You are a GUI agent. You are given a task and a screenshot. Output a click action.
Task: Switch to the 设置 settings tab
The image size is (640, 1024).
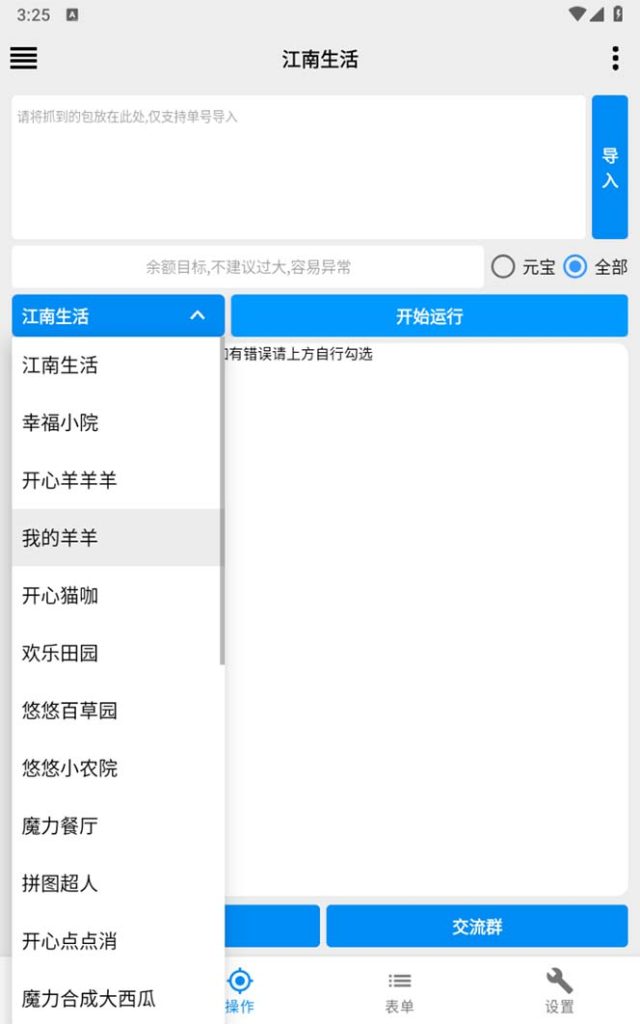click(x=559, y=990)
